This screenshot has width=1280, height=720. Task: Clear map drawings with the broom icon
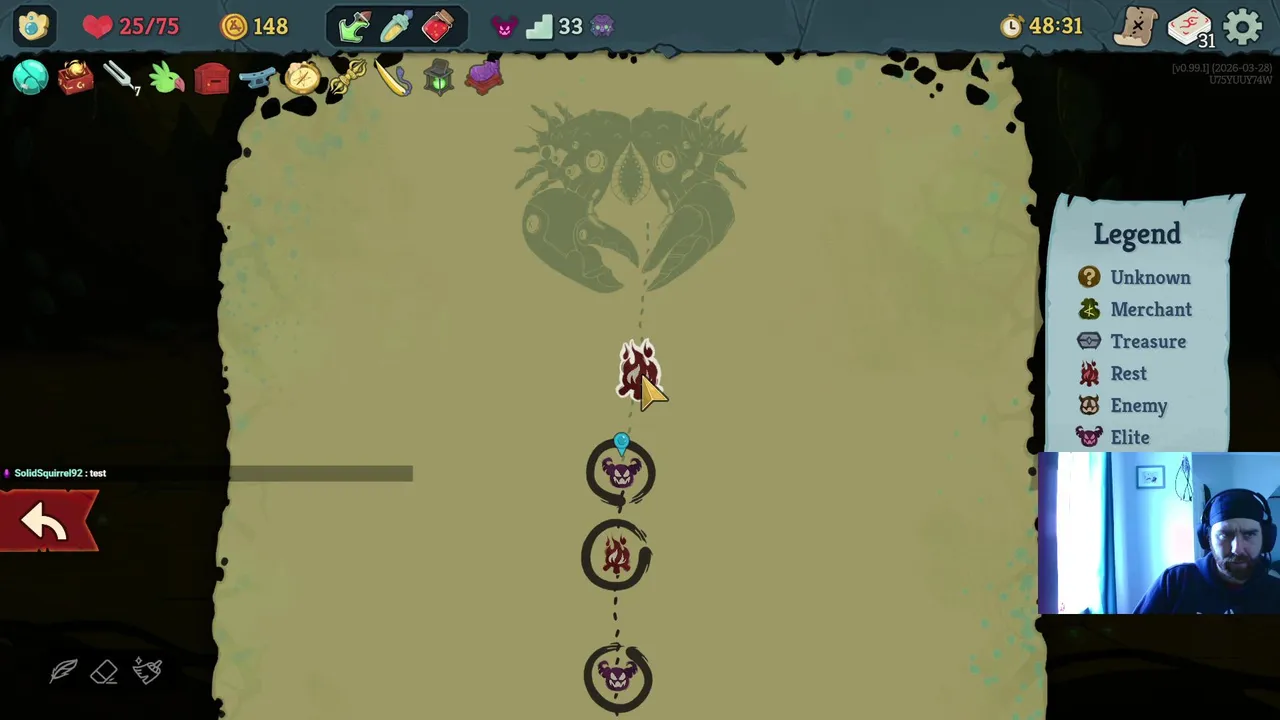(147, 671)
